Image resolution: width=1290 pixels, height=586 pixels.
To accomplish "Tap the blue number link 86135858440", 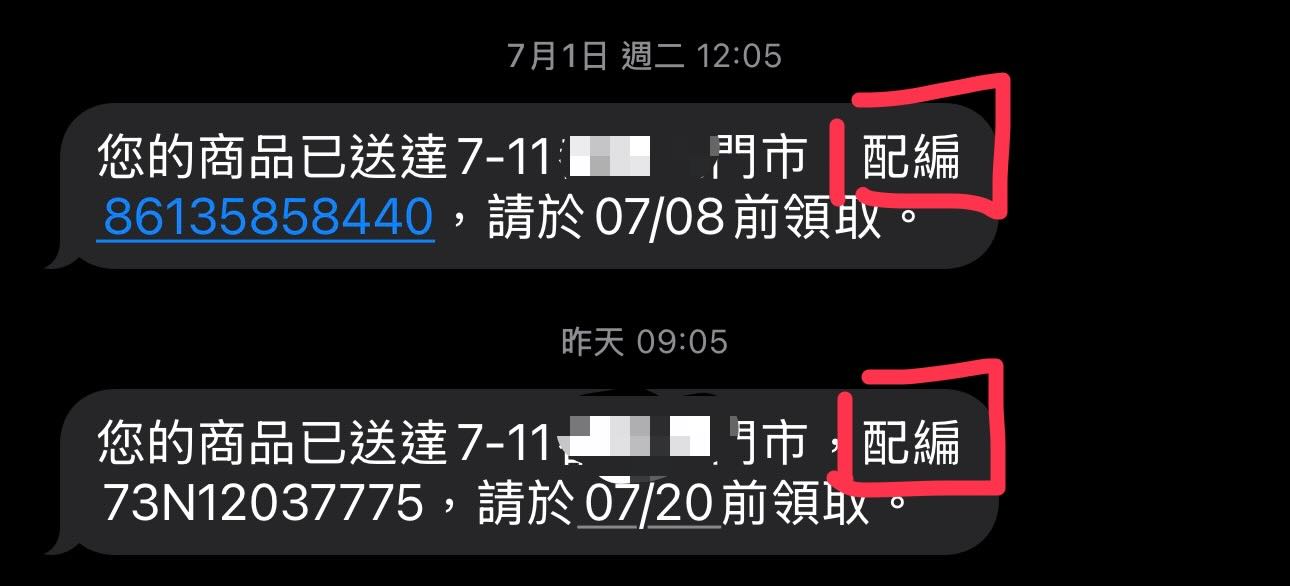I will pyautogui.click(x=268, y=218).
